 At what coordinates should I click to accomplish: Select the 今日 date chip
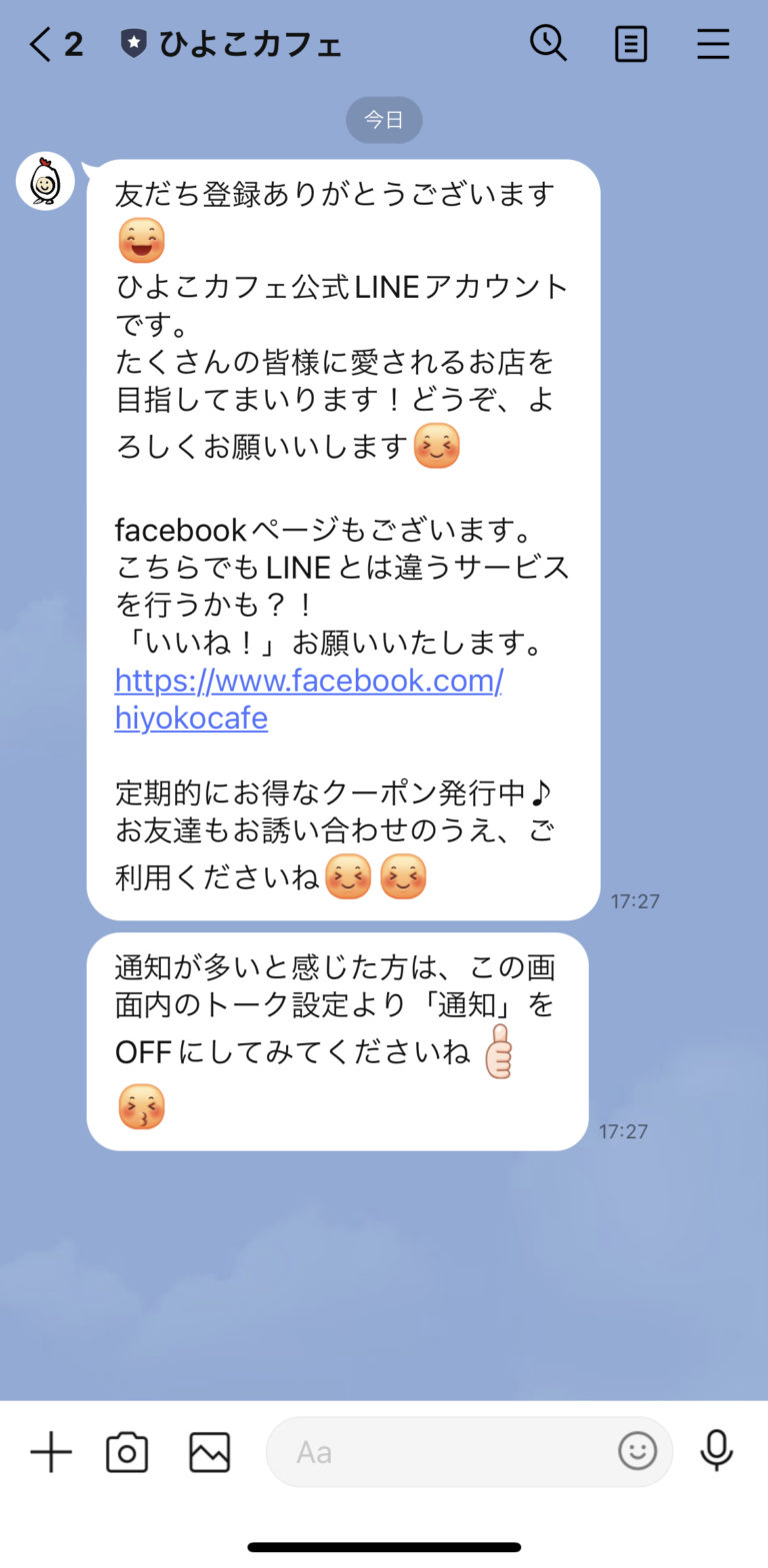click(x=384, y=119)
